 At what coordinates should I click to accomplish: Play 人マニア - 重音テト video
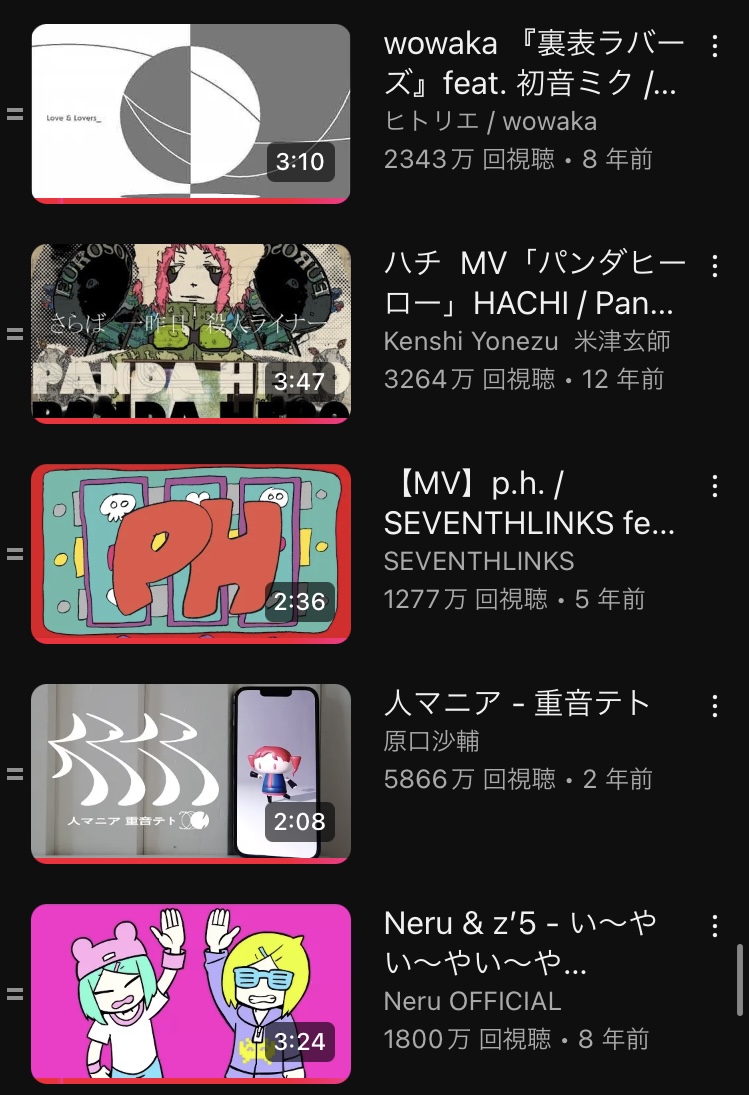(x=191, y=773)
